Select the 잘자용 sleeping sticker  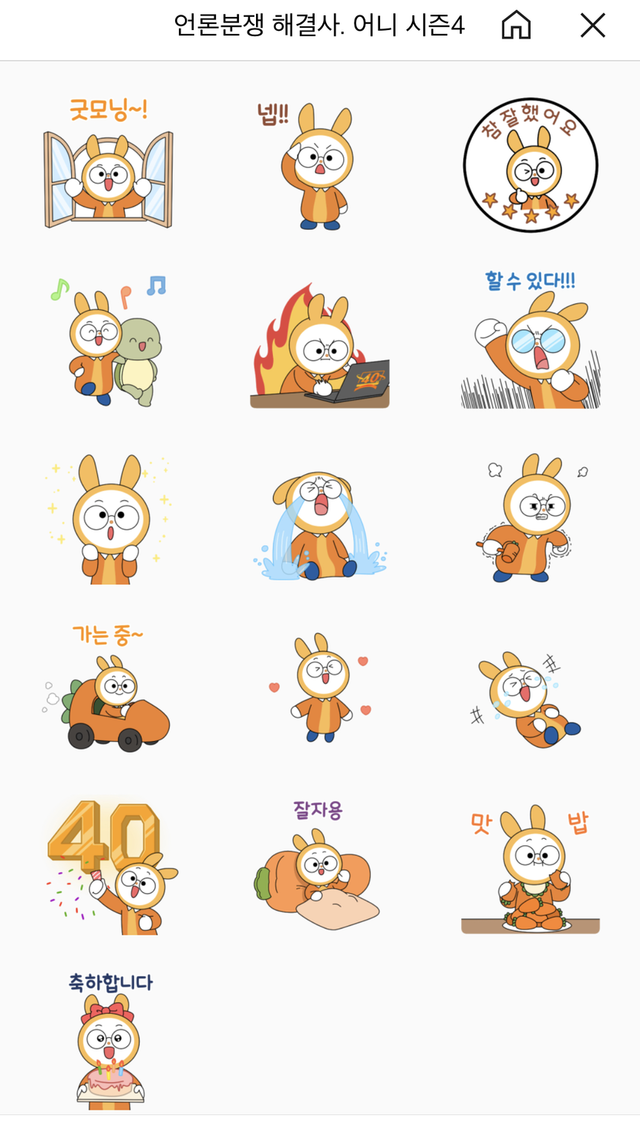[x=317, y=863]
